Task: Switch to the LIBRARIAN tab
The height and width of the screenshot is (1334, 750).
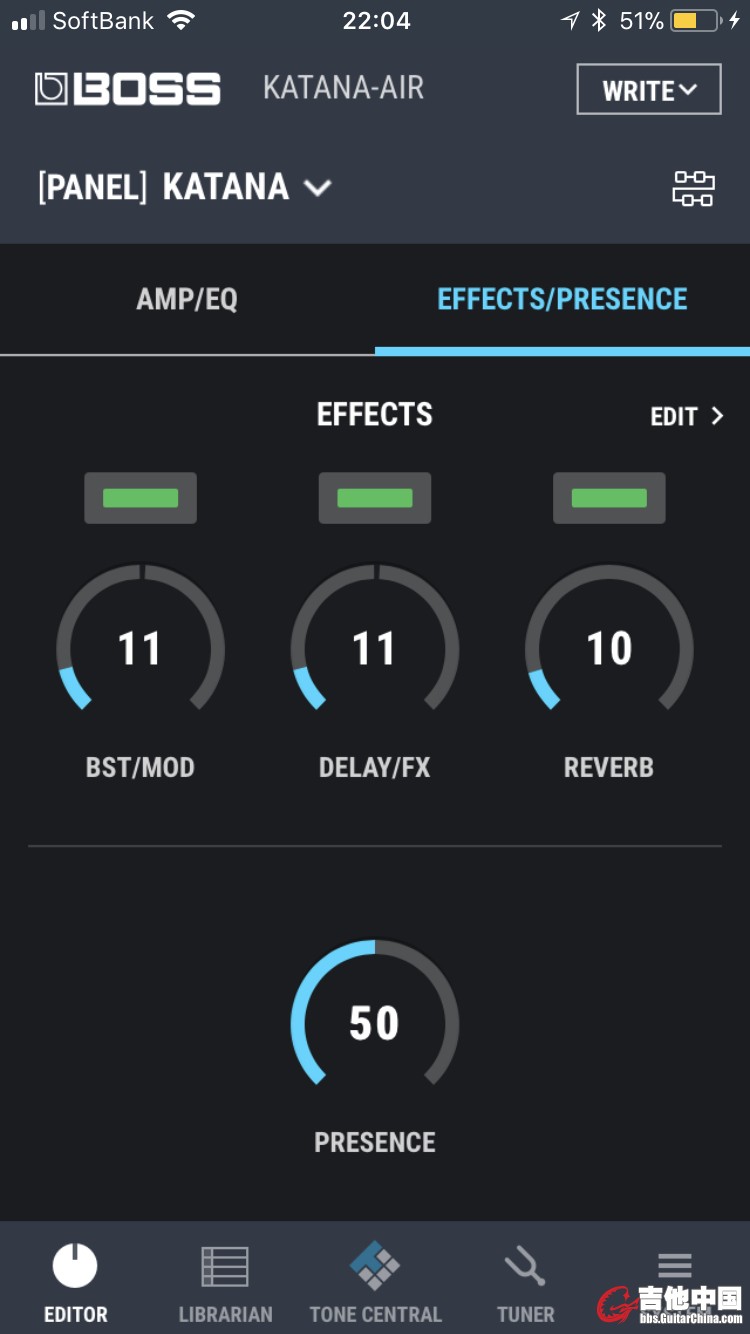Action: pos(225,1281)
